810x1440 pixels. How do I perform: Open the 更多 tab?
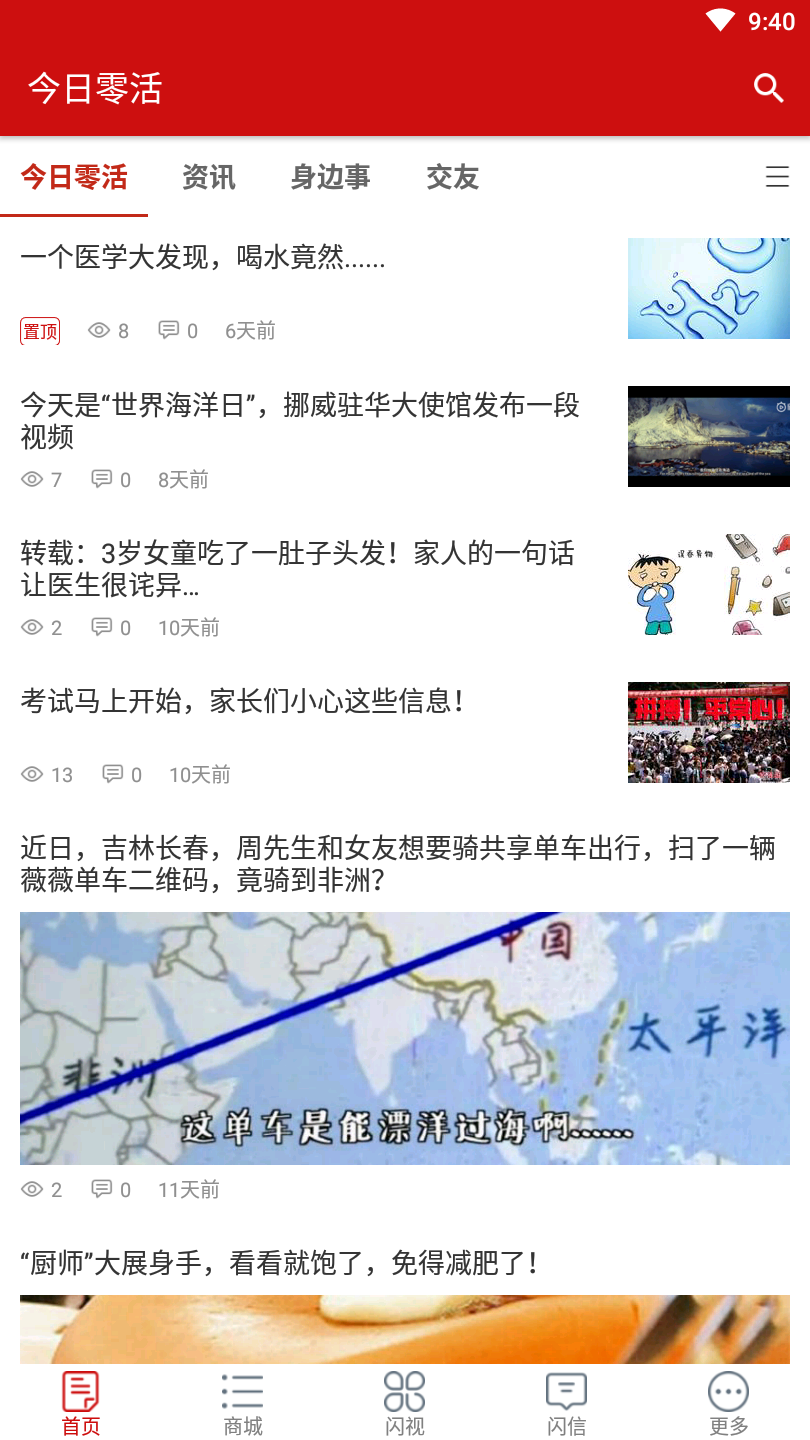pyautogui.click(x=728, y=1403)
